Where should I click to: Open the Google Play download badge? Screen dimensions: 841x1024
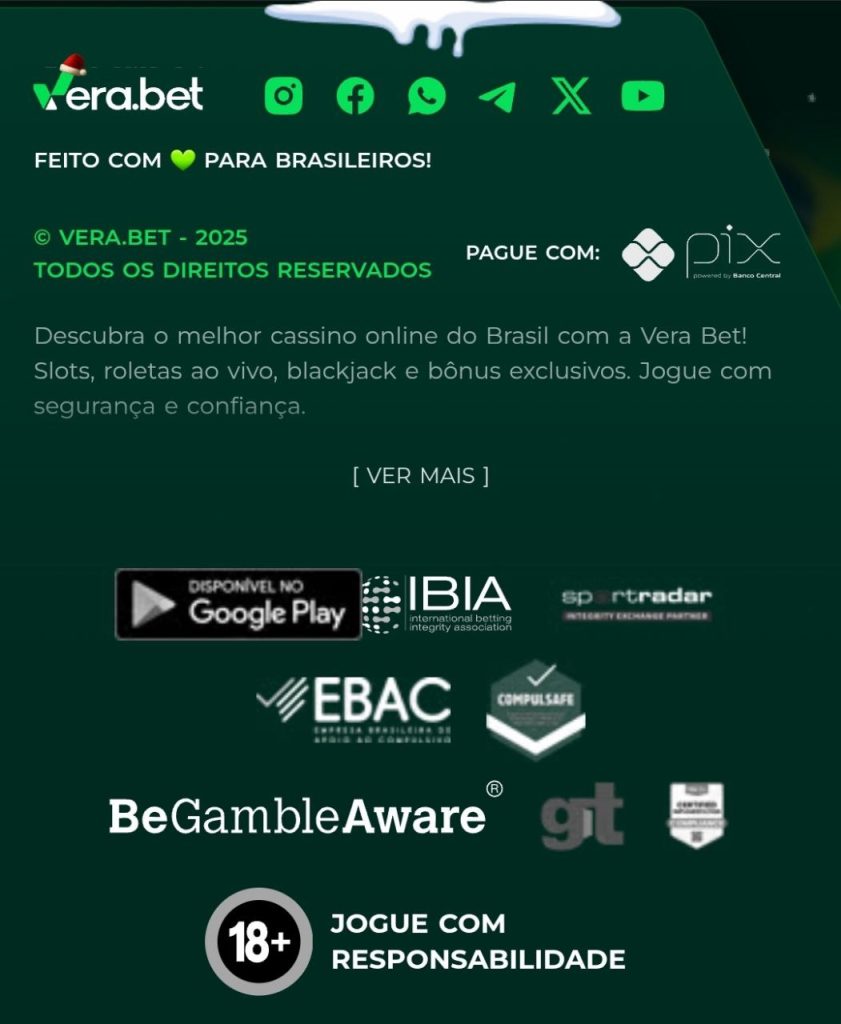(x=237, y=604)
